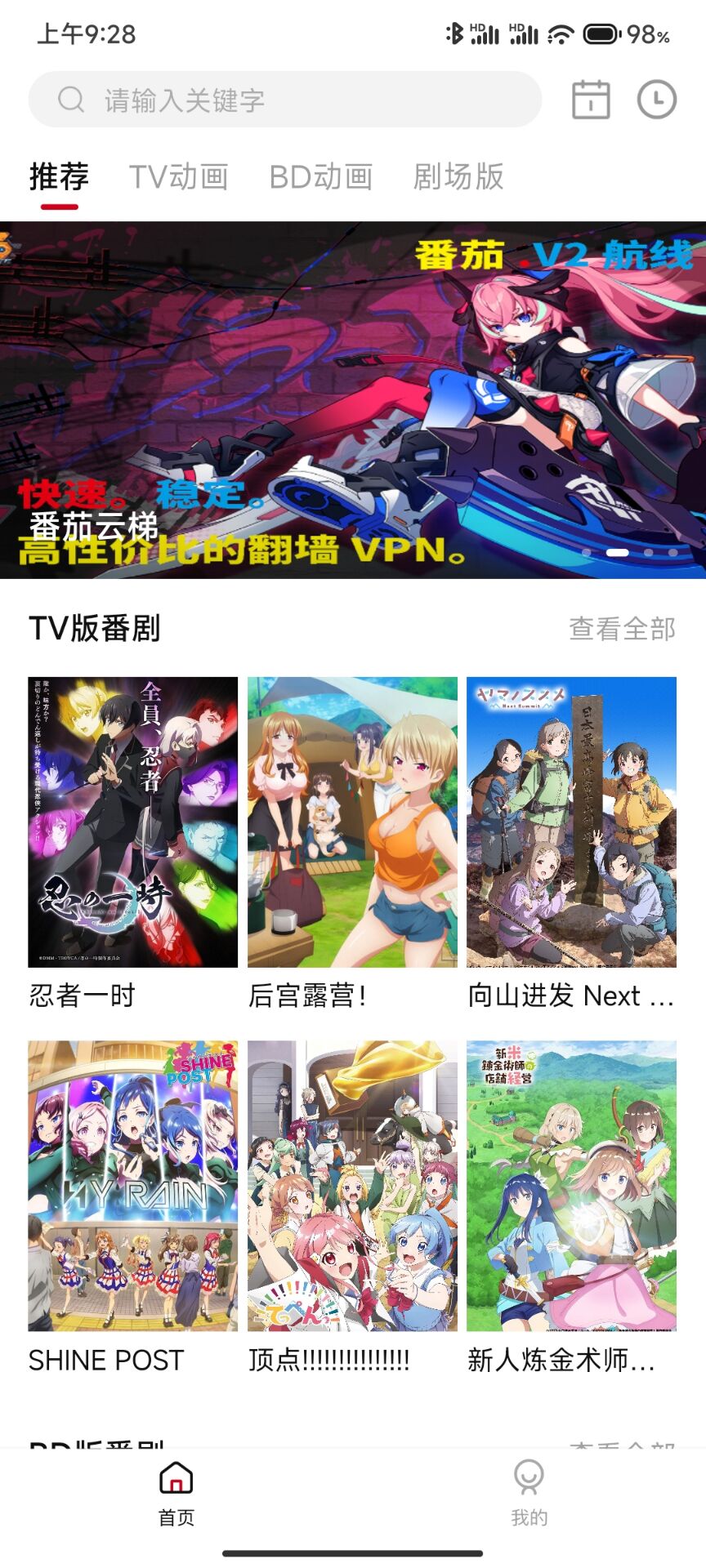Switch to the BD动画 tab
This screenshot has height=1568, width=706.
(x=321, y=176)
